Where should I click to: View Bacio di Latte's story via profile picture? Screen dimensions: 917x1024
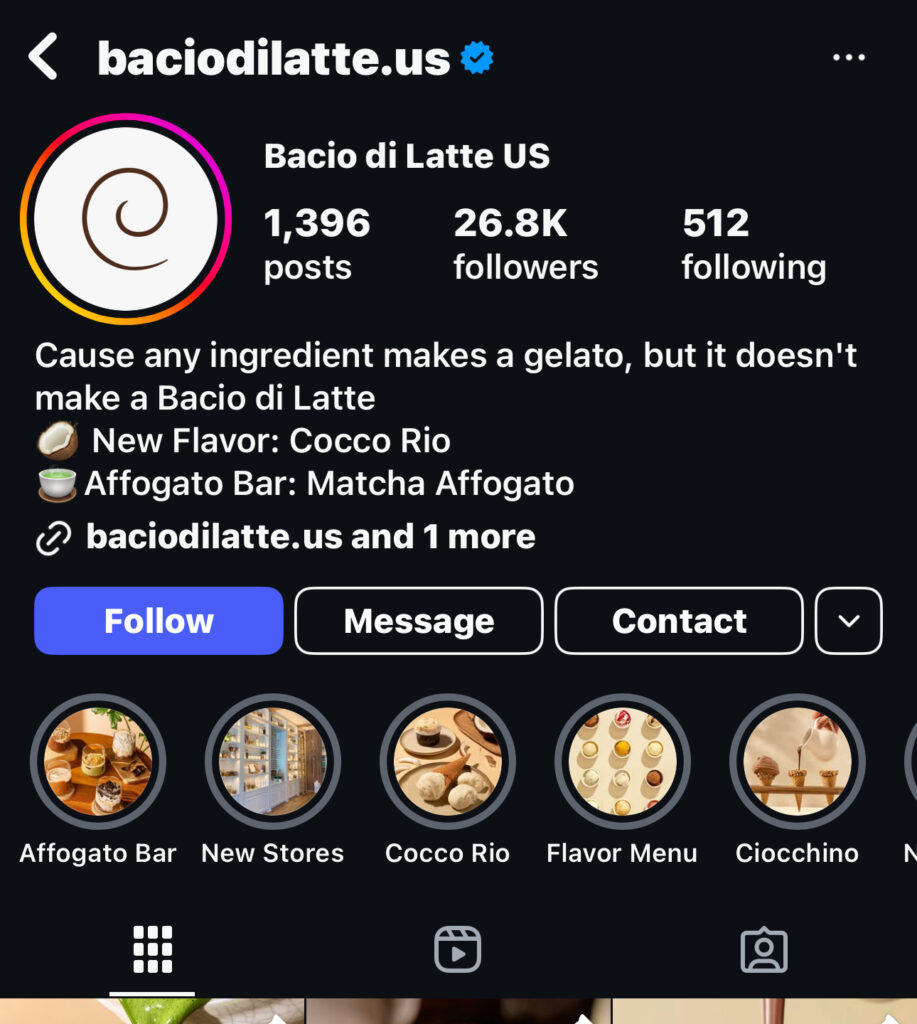(125, 219)
